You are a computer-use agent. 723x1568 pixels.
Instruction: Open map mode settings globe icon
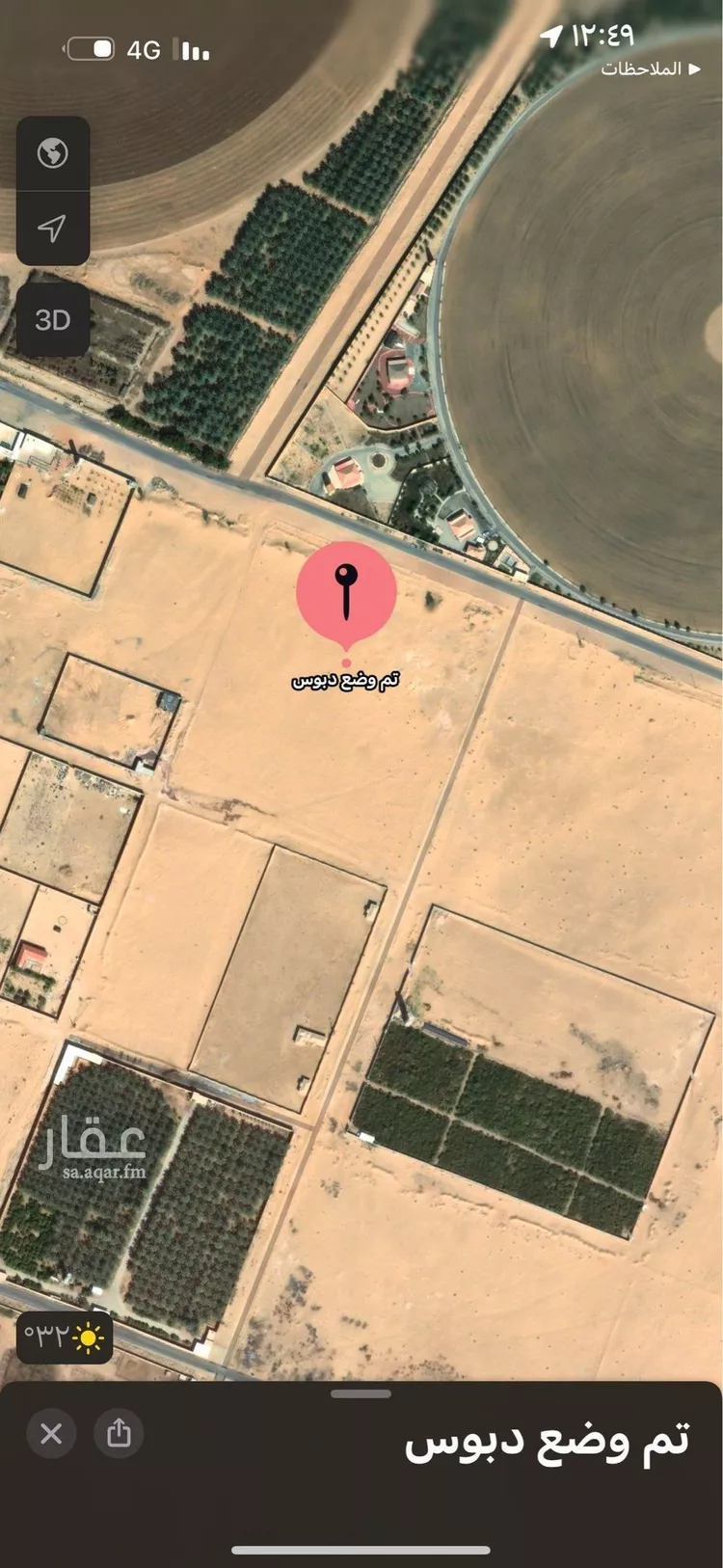pos(53,152)
